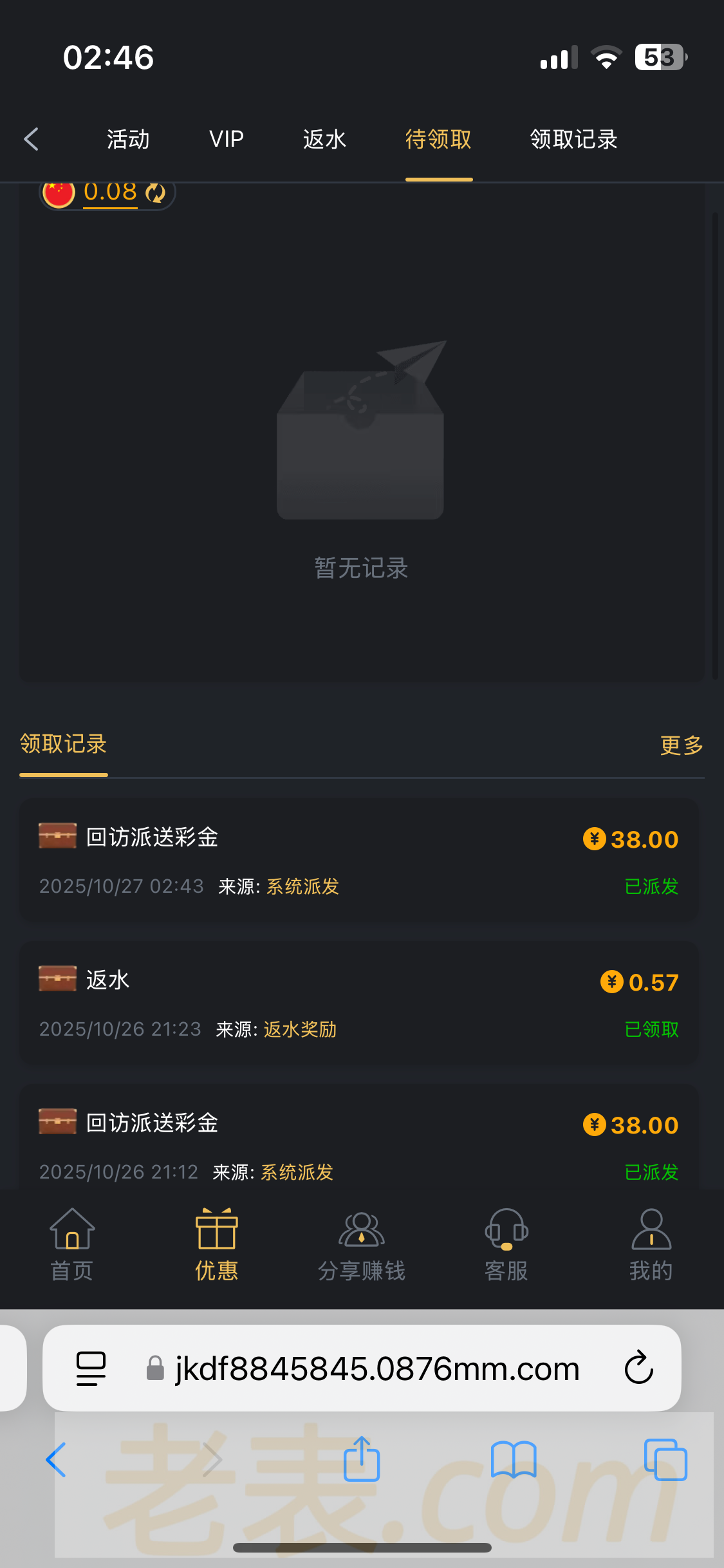This screenshot has width=724, height=1568.
Task: Contact 客服 from bottom navigation
Action: click(x=506, y=1245)
